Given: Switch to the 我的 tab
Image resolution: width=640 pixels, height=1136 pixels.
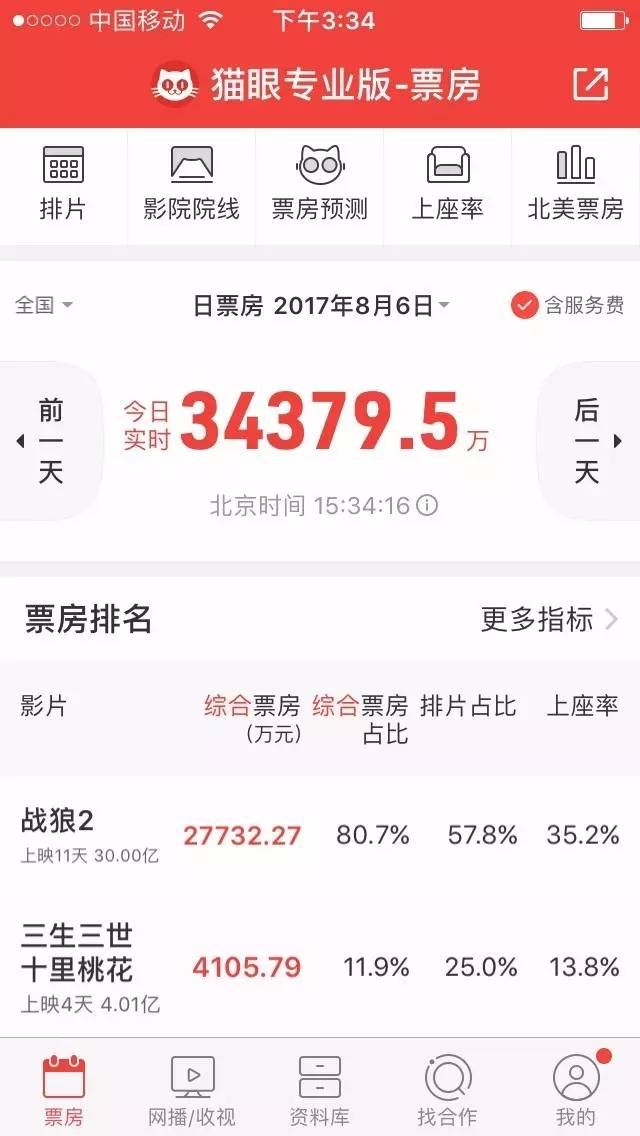Looking at the screenshot, I should [575, 1090].
